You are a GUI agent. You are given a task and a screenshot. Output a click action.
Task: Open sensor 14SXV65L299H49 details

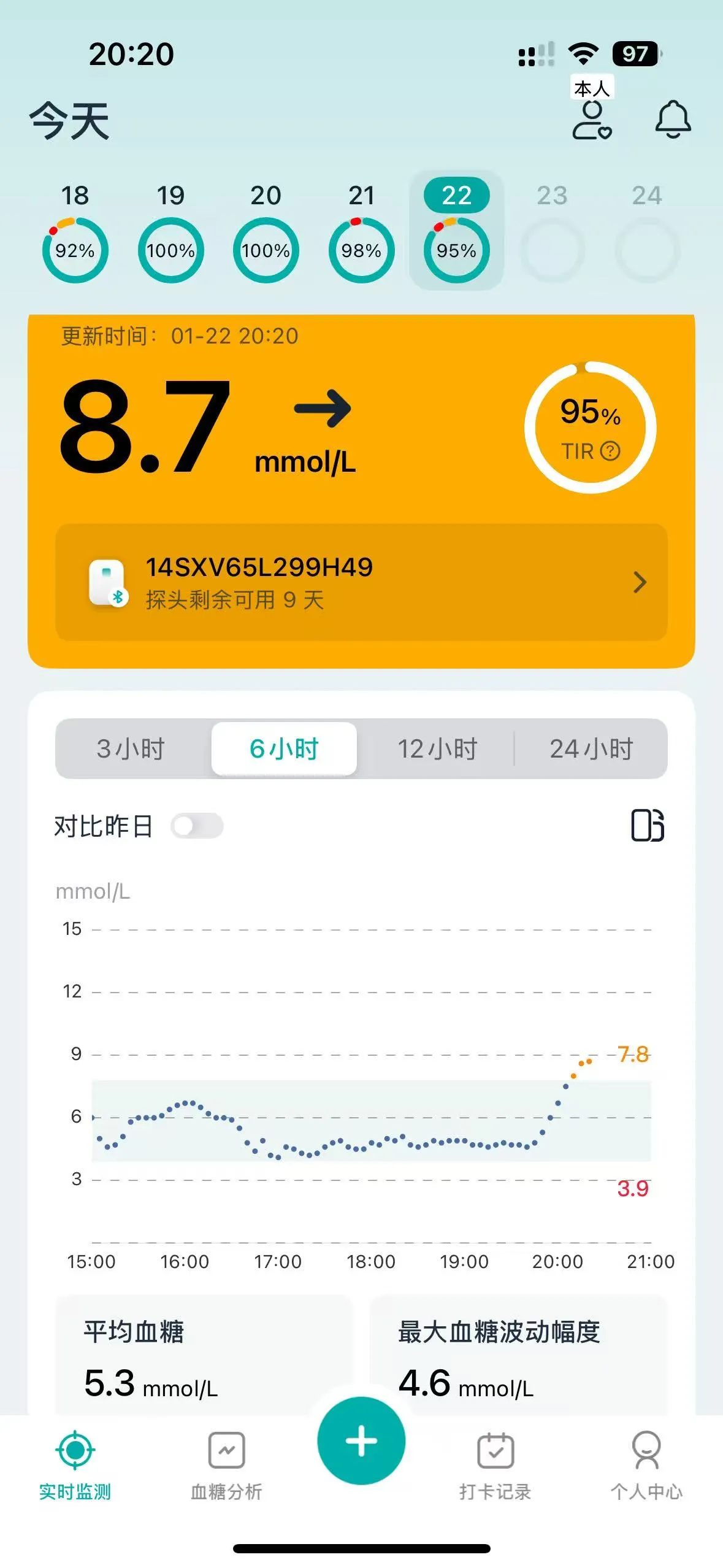pos(361,582)
